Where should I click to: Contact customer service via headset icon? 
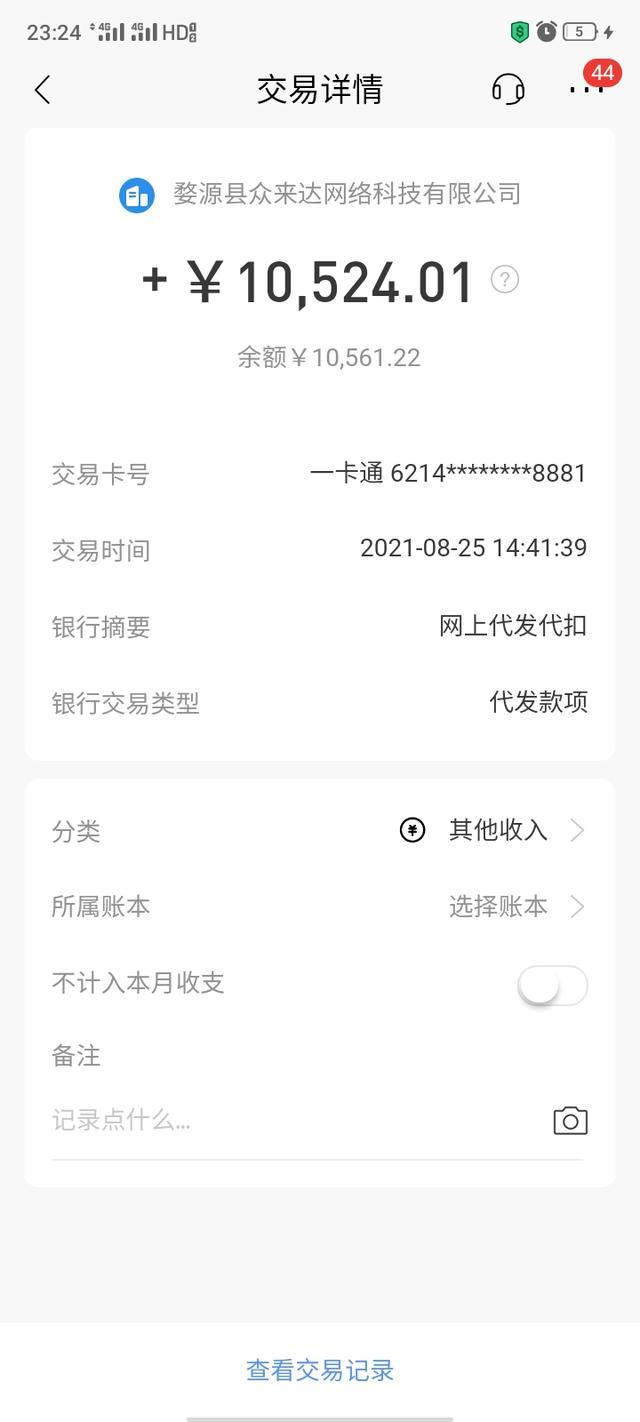[508, 89]
